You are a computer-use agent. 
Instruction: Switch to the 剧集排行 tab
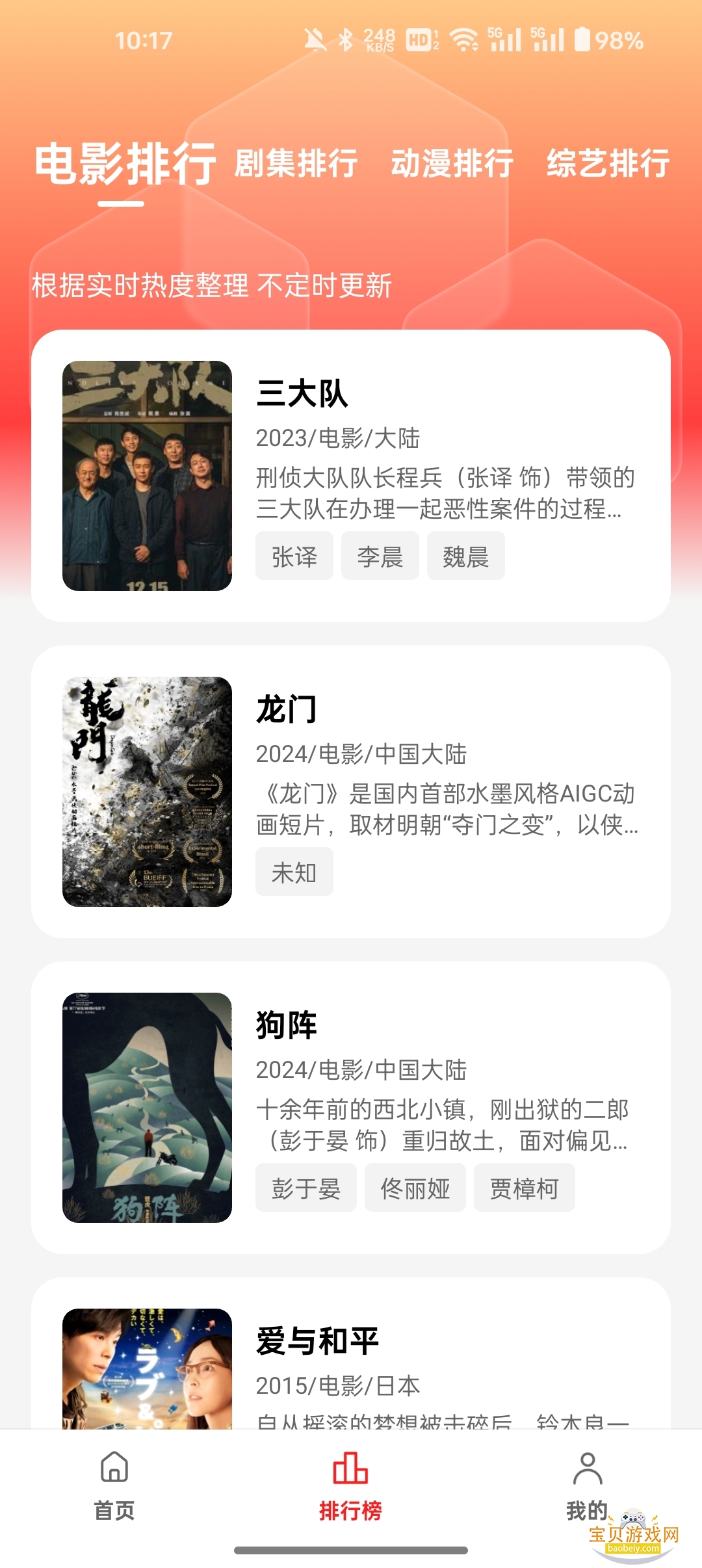pos(296,163)
